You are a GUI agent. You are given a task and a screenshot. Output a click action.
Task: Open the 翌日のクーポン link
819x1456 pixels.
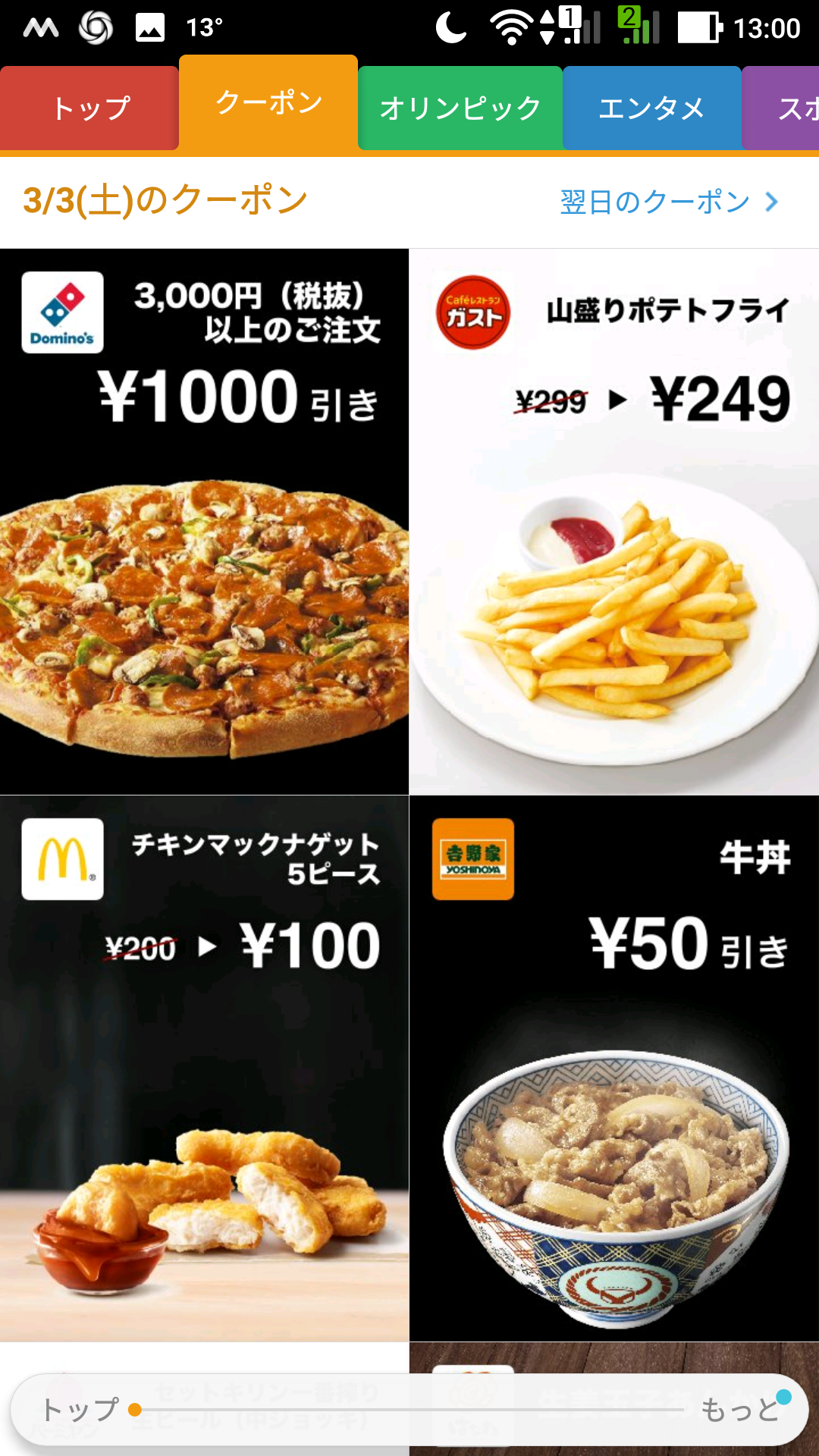tap(668, 202)
